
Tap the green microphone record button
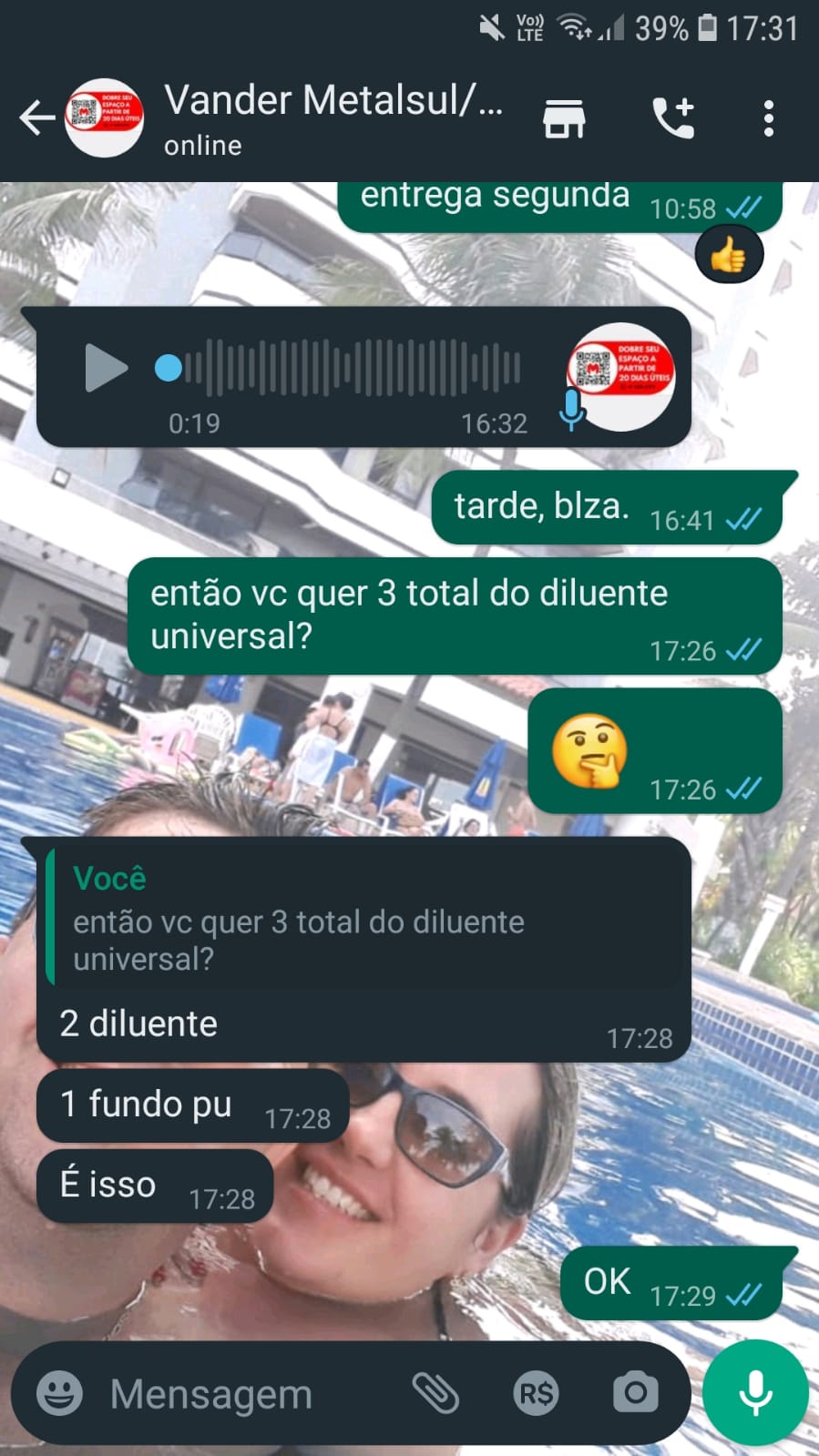[x=755, y=1393]
